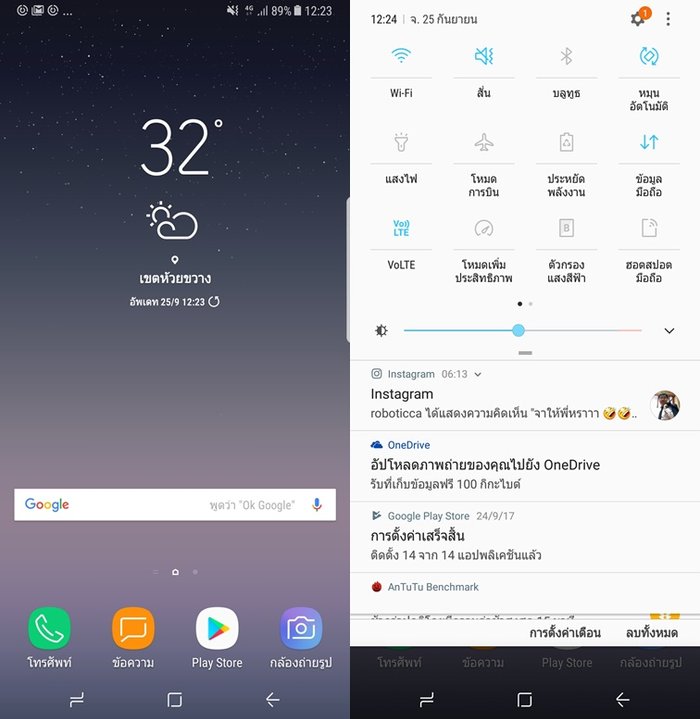
Task: Clear all notifications with ลบทั้งหมด
Action: 651,633
